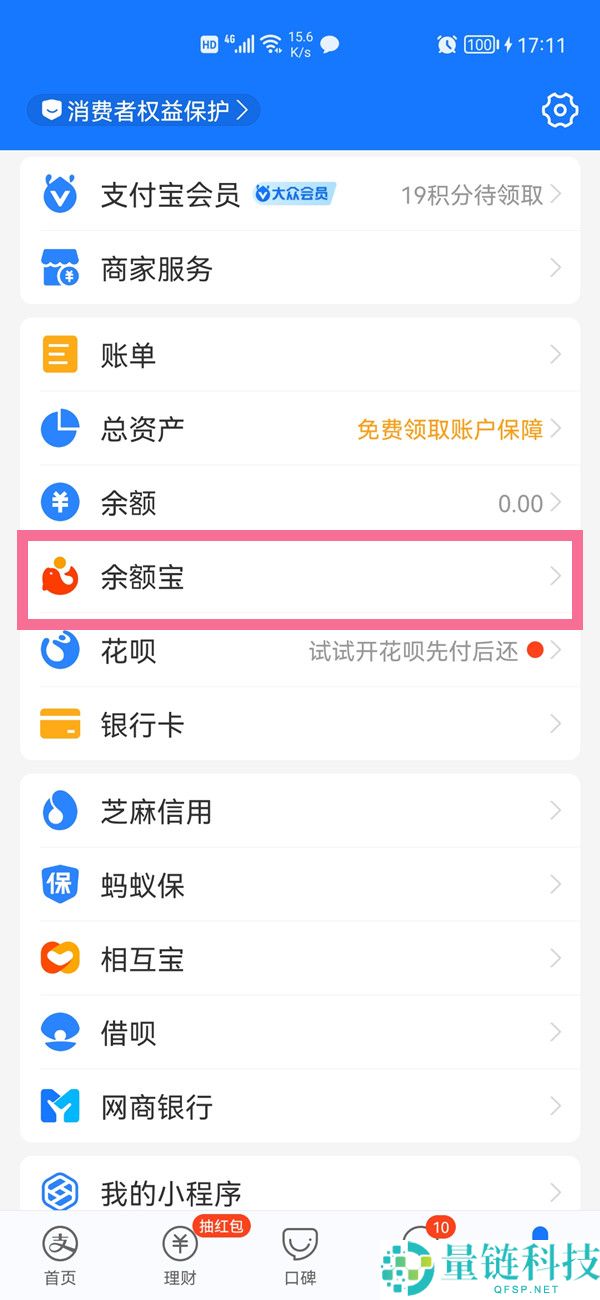This screenshot has height=1300, width=600.
Task: Open 我的小程序 row
Action: (300, 1192)
